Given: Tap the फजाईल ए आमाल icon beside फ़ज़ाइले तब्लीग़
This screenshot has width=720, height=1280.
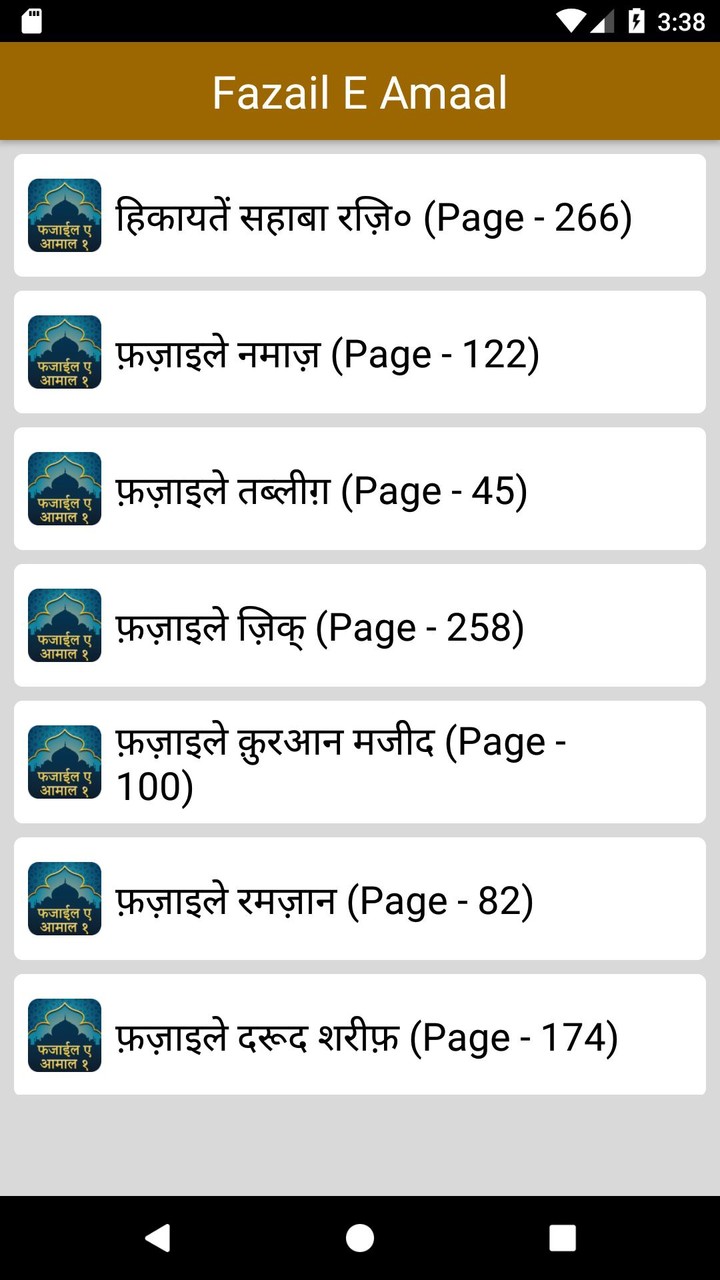Looking at the screenshot, I should [64, 488].
